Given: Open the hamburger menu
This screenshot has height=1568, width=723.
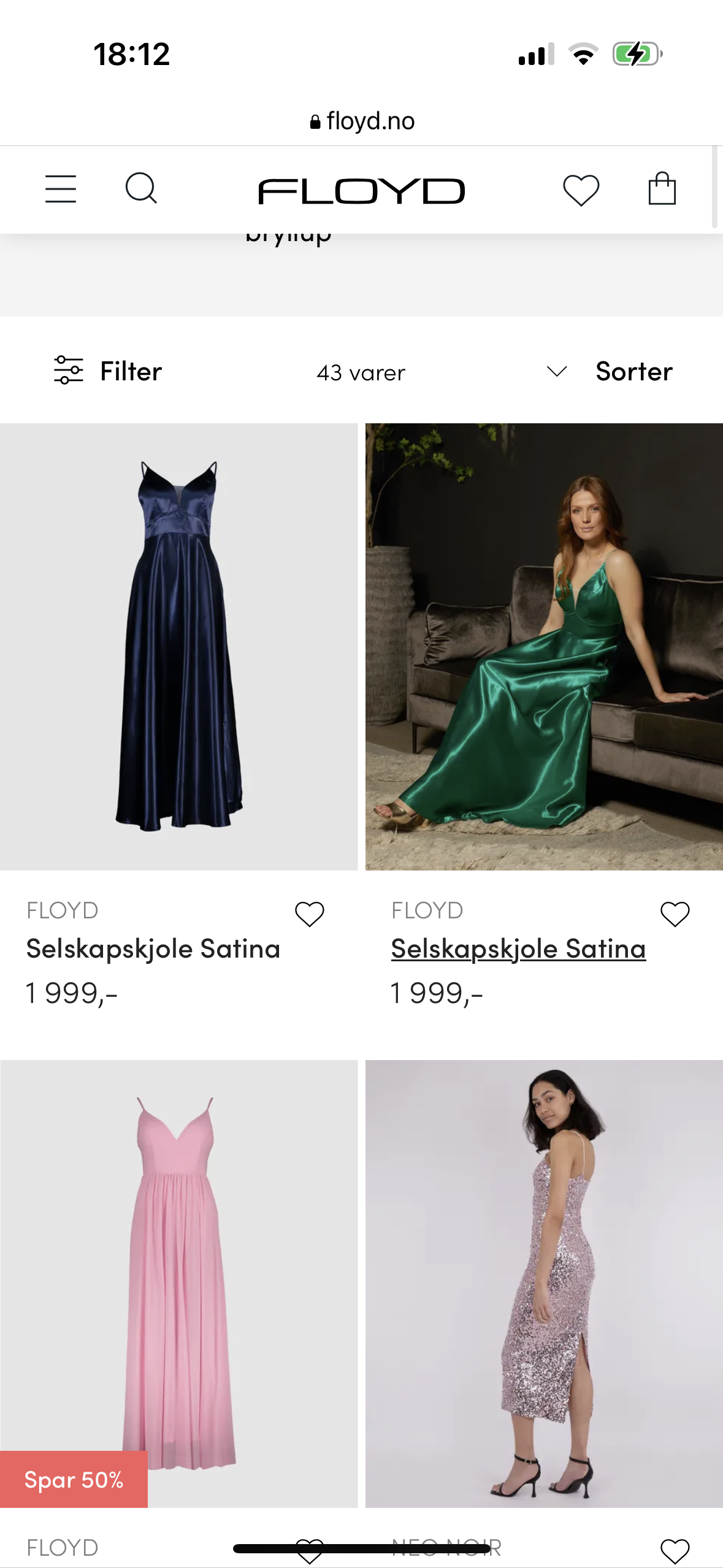Looking at the screenshot, I should [61, 188].
